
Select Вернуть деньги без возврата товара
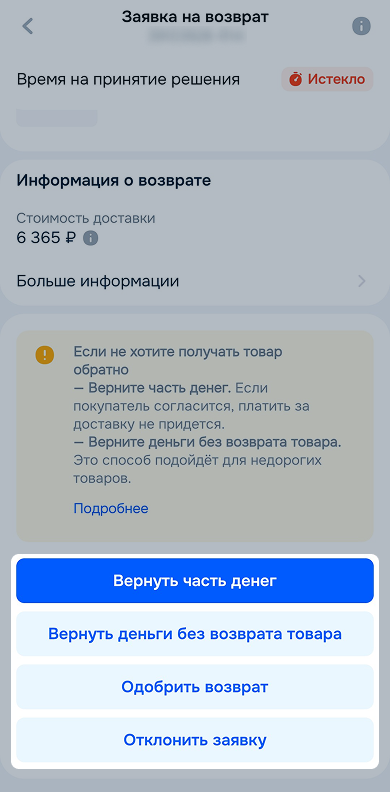pos(195,633)
